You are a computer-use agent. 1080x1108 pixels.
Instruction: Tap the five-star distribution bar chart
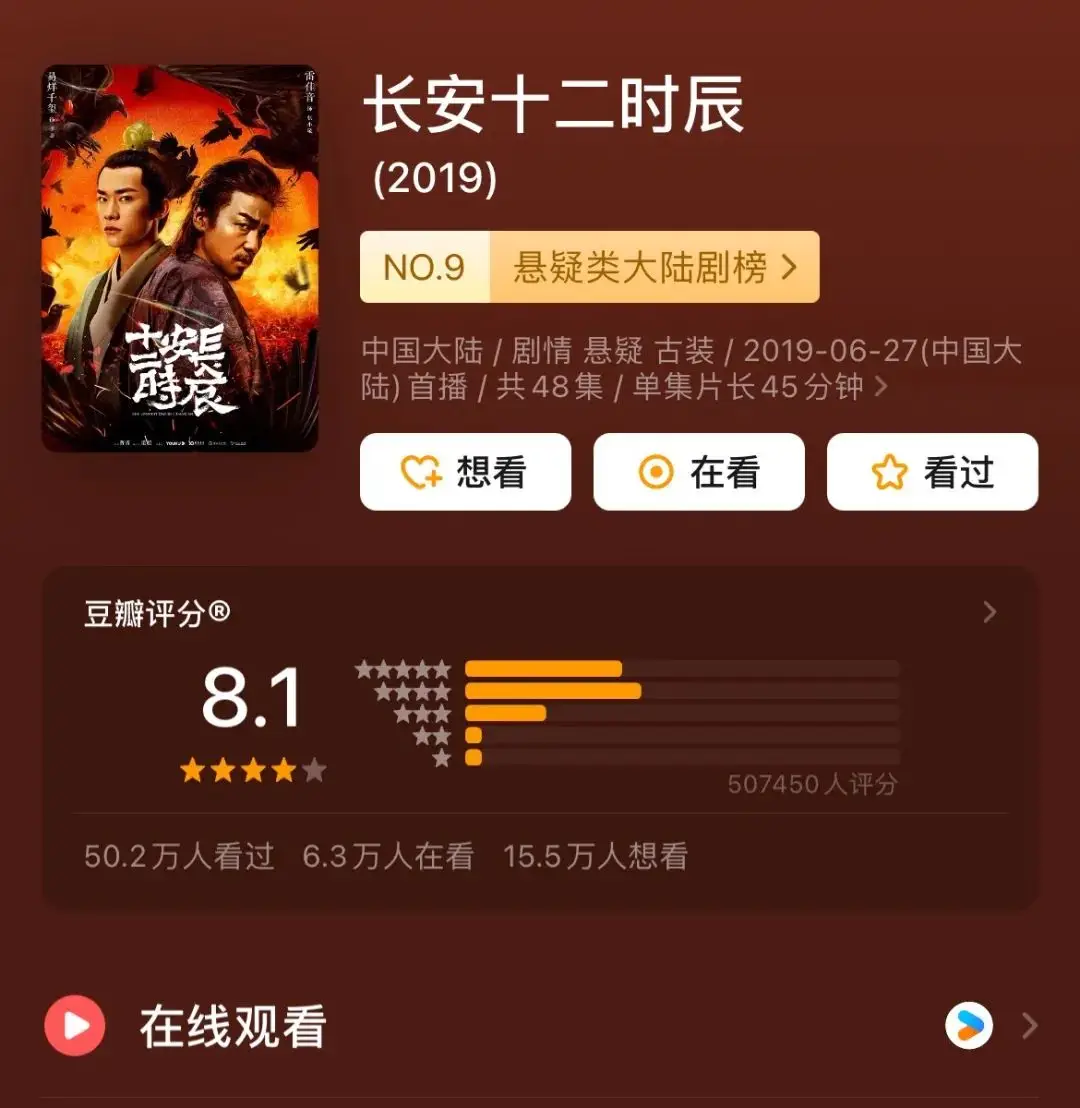tap(680, 710)
